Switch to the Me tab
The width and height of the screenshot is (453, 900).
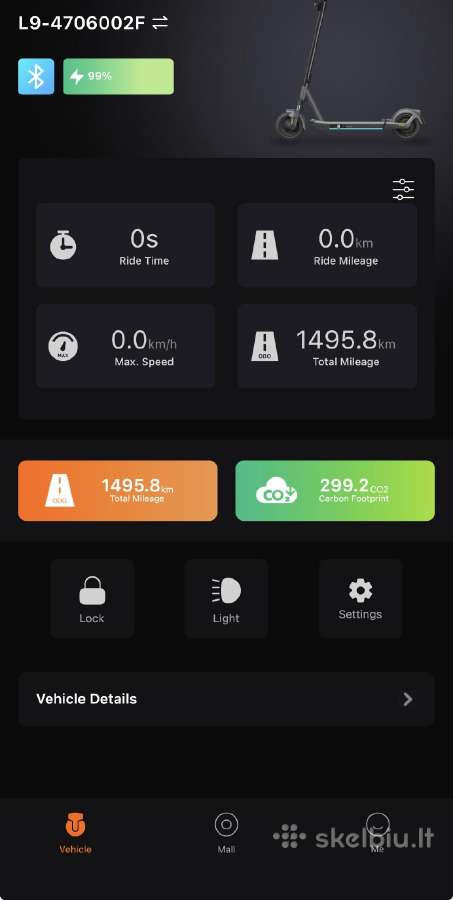coord(377,833)
